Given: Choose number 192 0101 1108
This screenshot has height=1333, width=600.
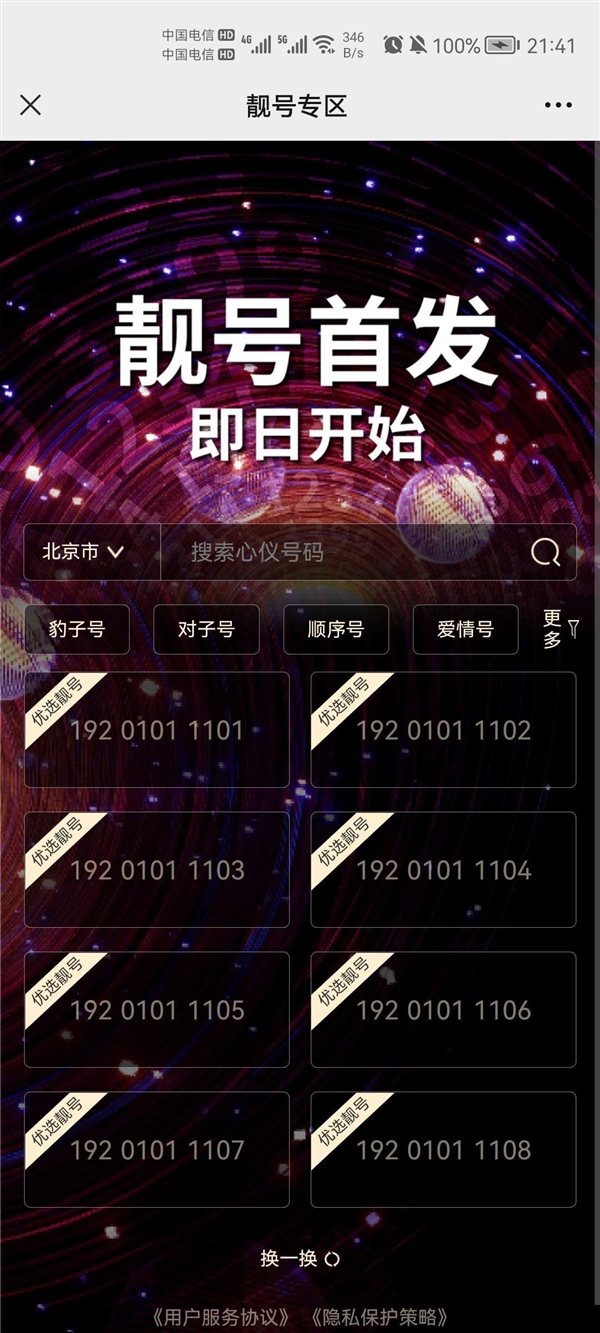Looking at the screenshot, I should coord(444,1150).
